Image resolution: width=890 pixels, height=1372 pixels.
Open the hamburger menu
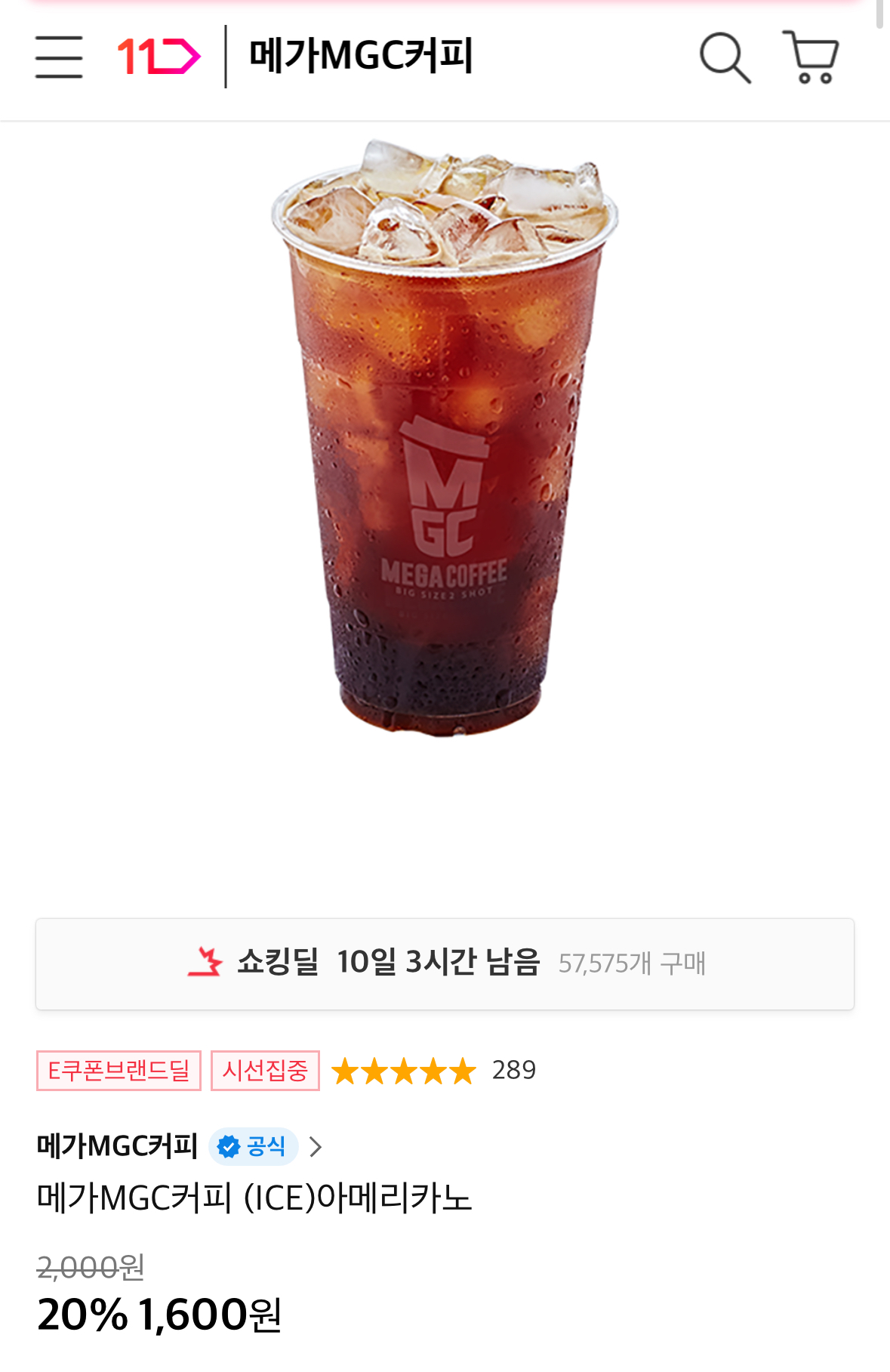coord(59,57)
